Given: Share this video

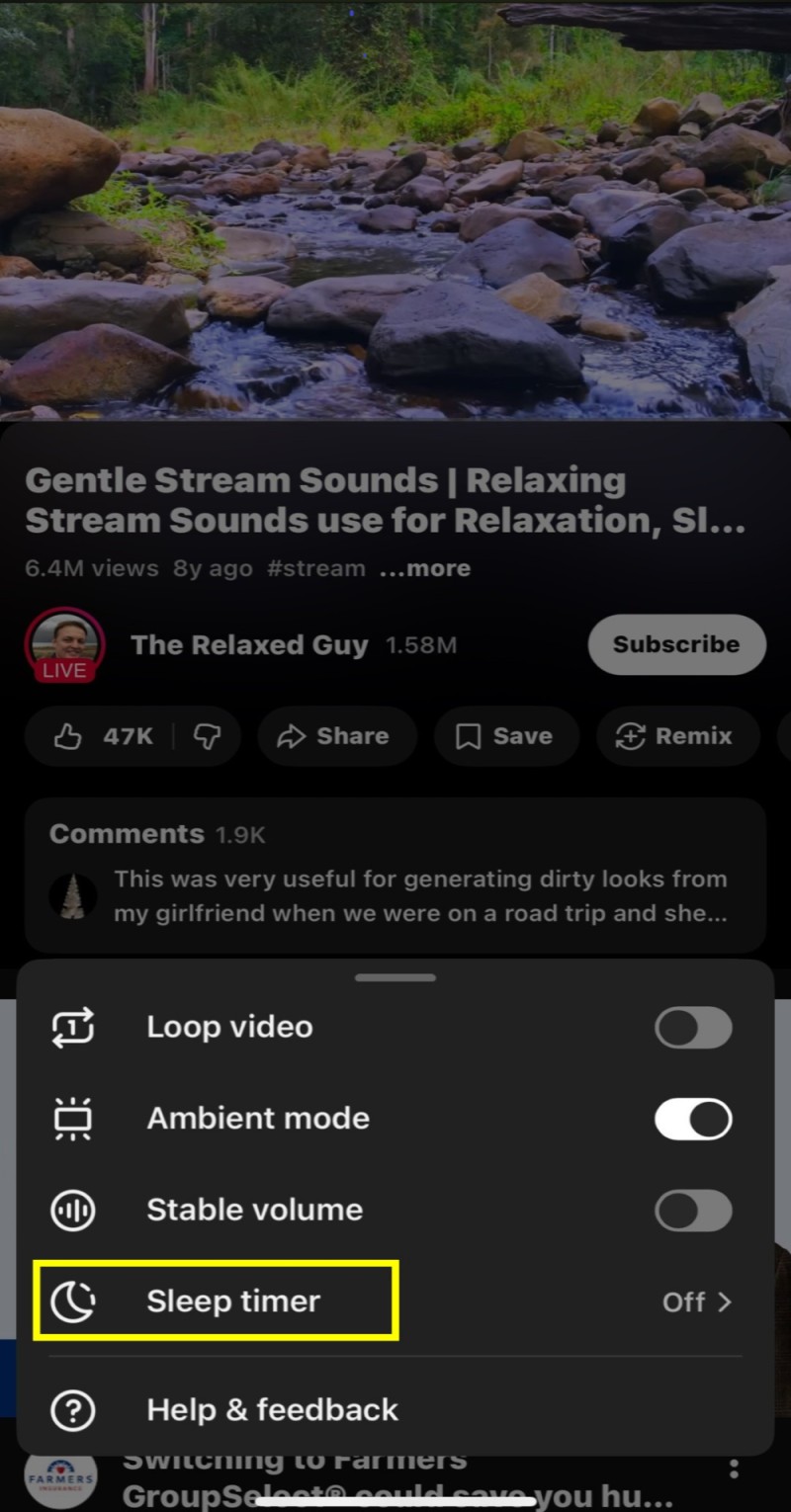Looking at the screenshot, I should coord(336,736).
